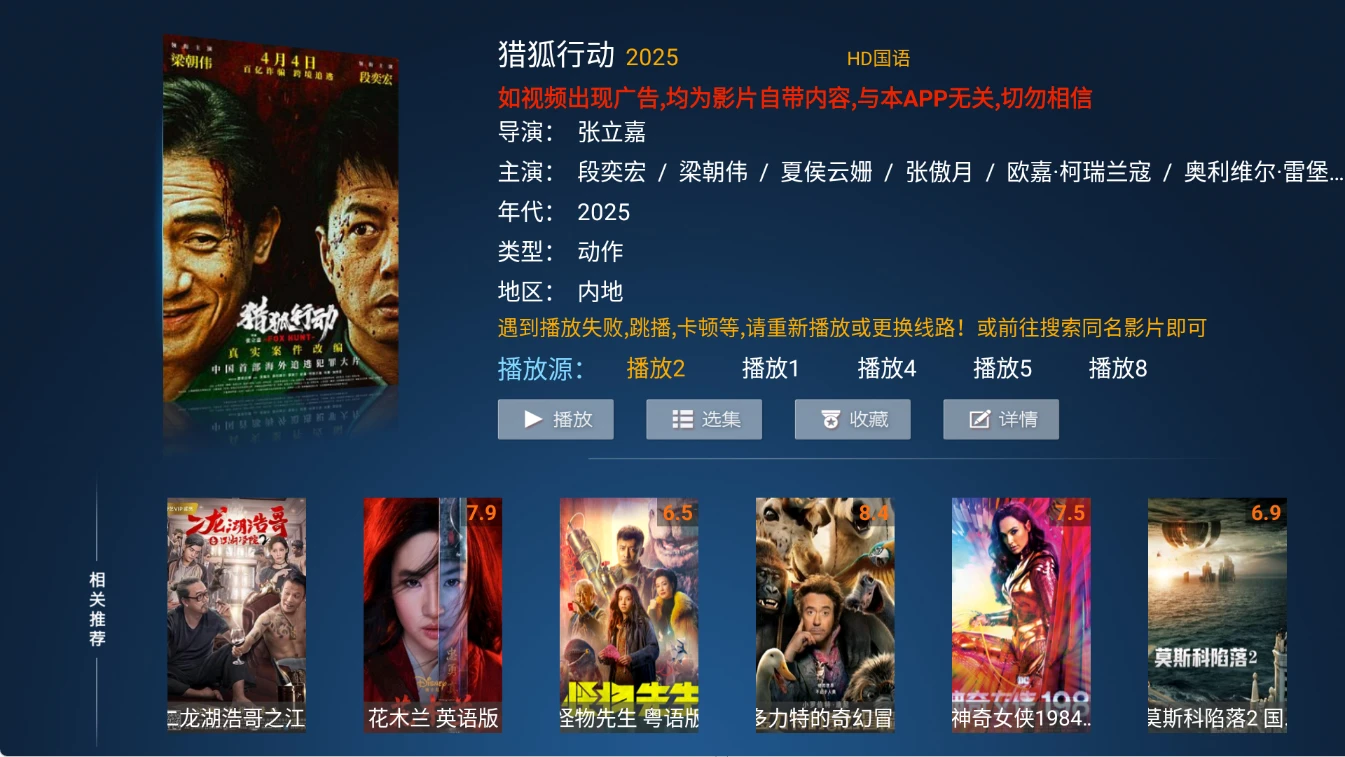
Task: Switch to source 播放1
Action: [x=770, y=369]
